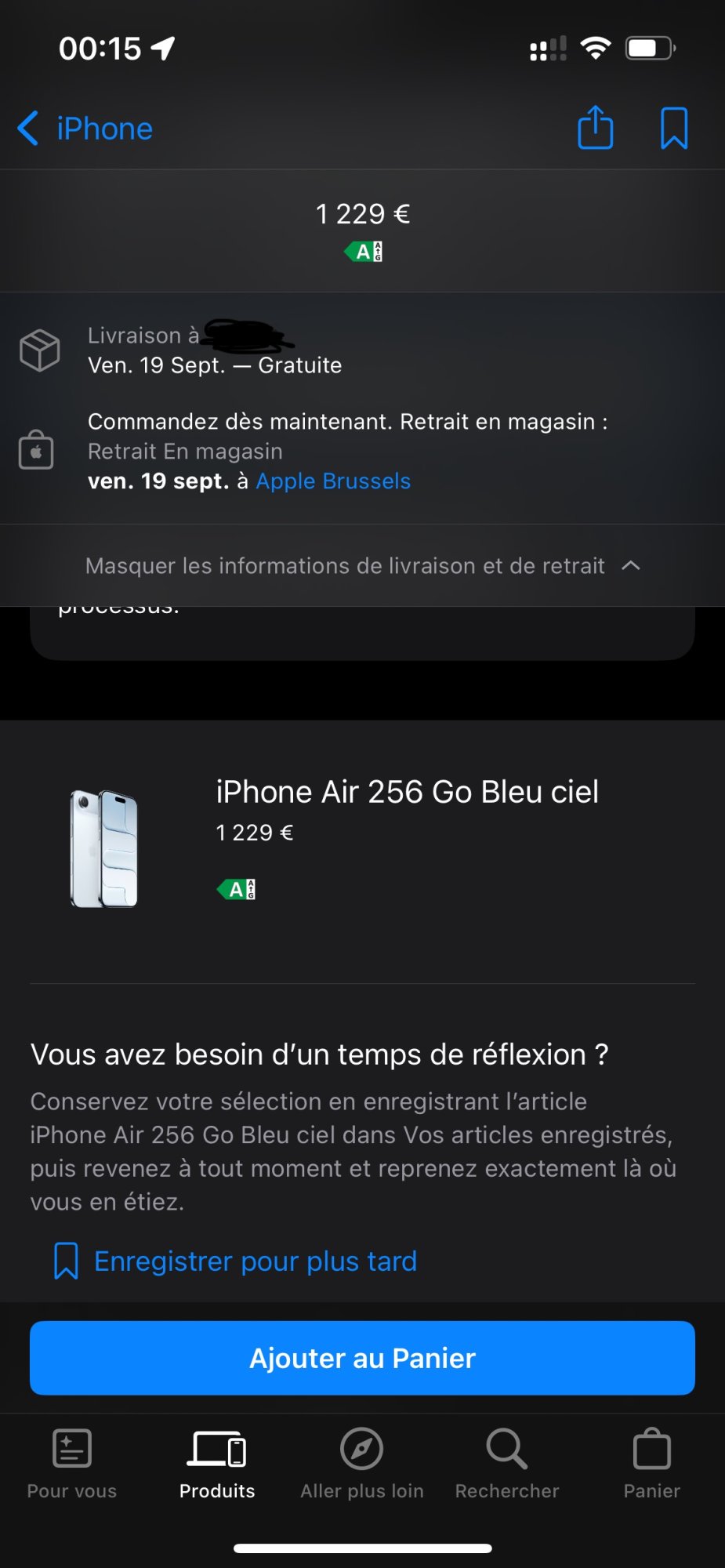Go to the Rechercher tab
This screenshot has width=725, height=1568.
coord(507,1464)
